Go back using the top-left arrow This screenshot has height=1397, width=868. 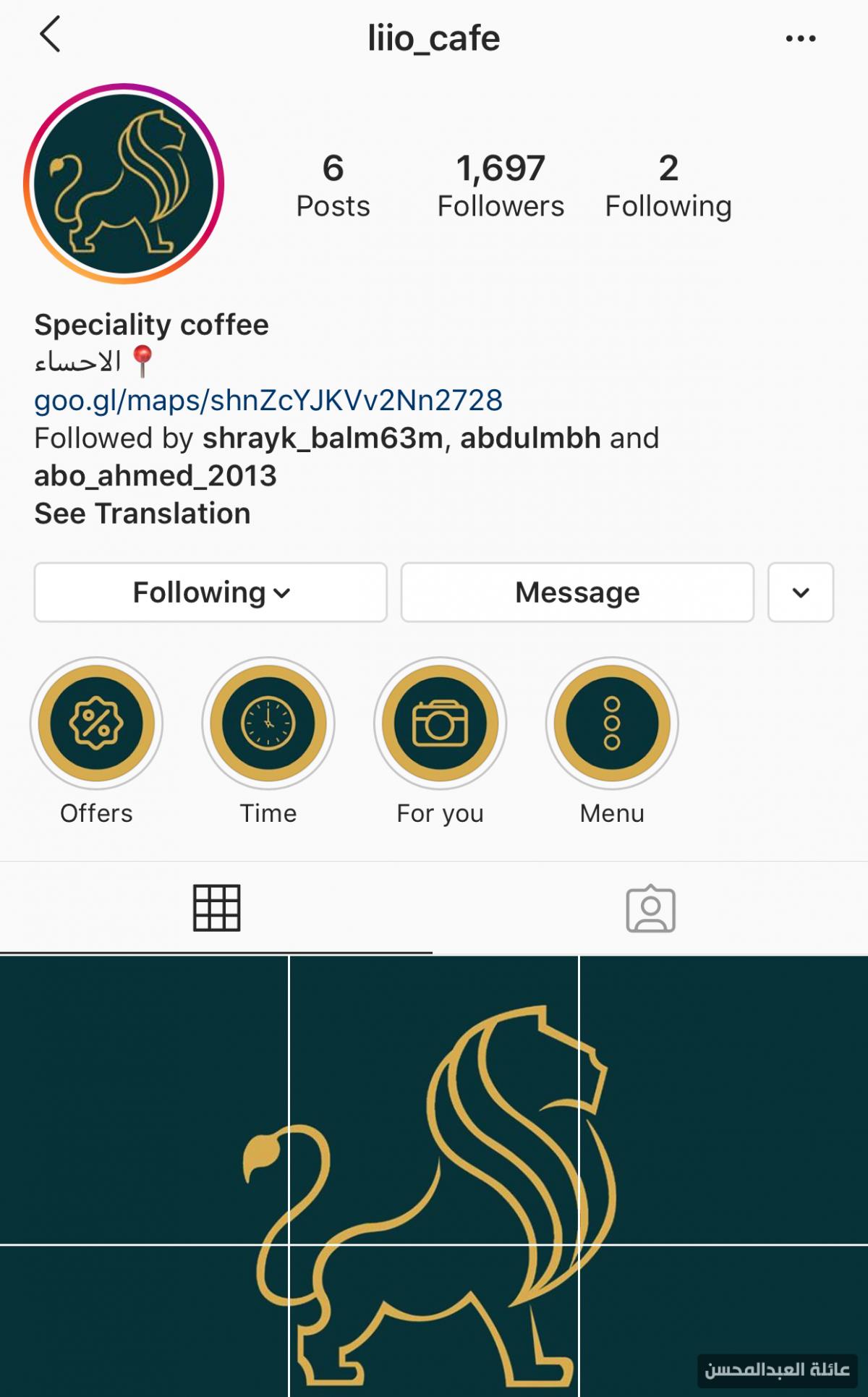pyautogui.click(x=50, y=35)
